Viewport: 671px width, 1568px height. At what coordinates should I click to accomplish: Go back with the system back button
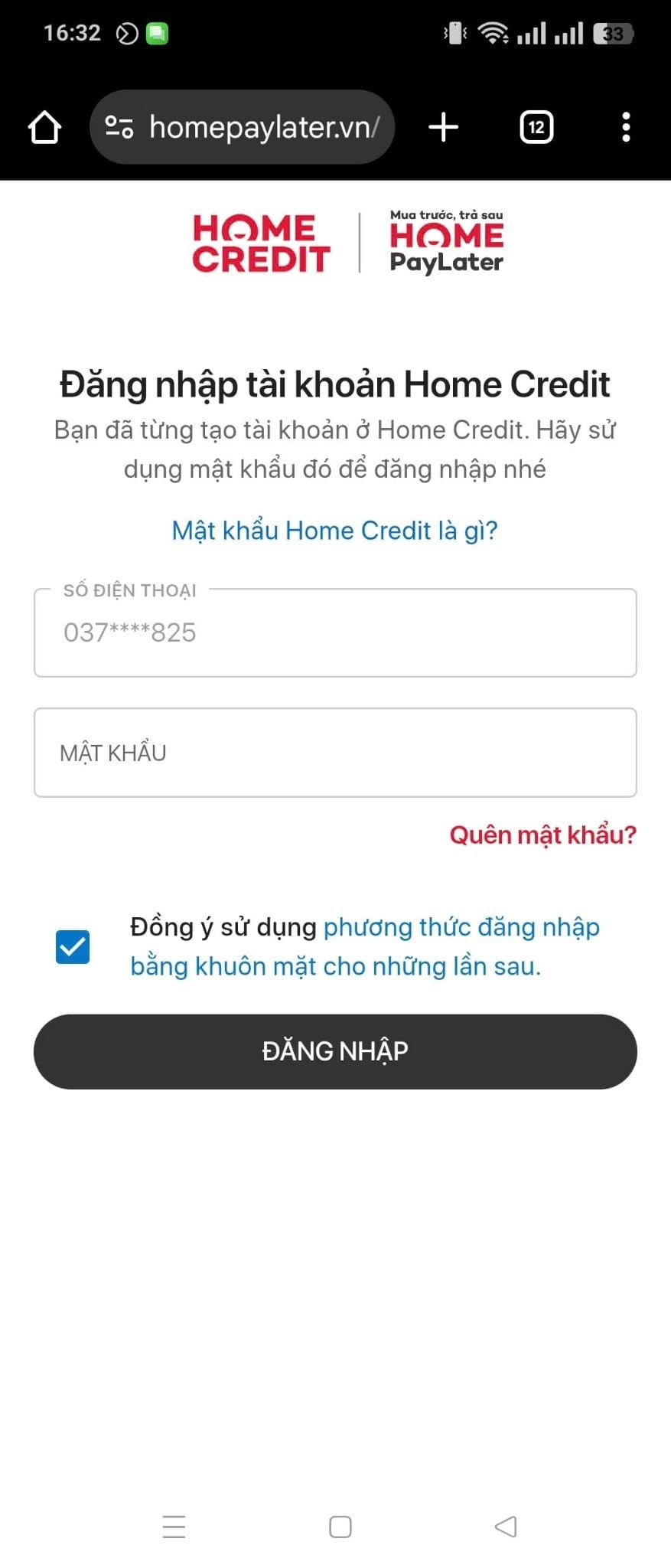506,1526
